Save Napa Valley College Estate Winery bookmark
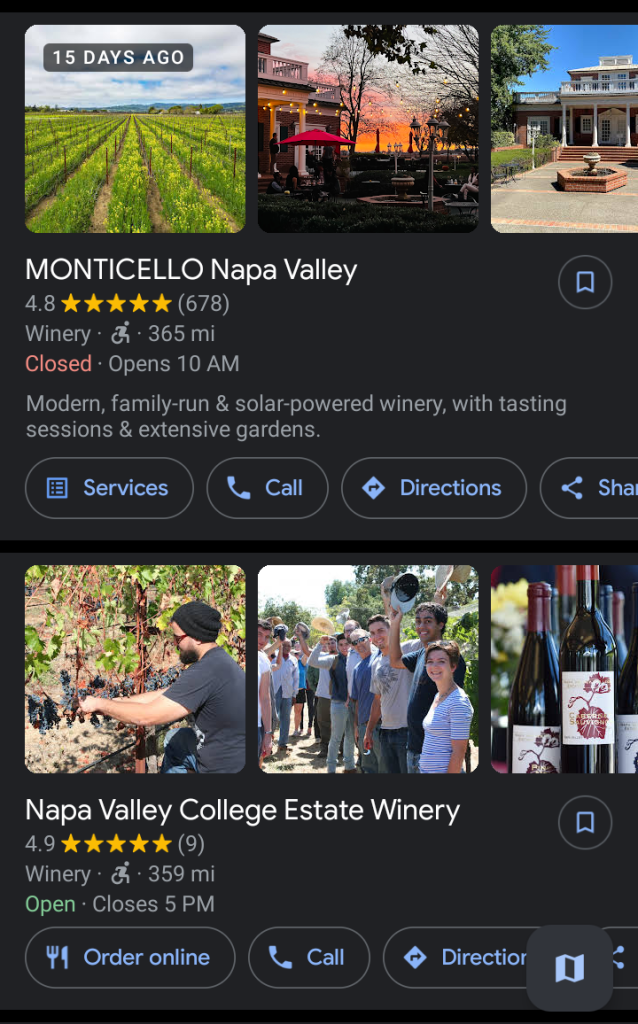This screenshot has height=1024, width=638. point(585,823)
